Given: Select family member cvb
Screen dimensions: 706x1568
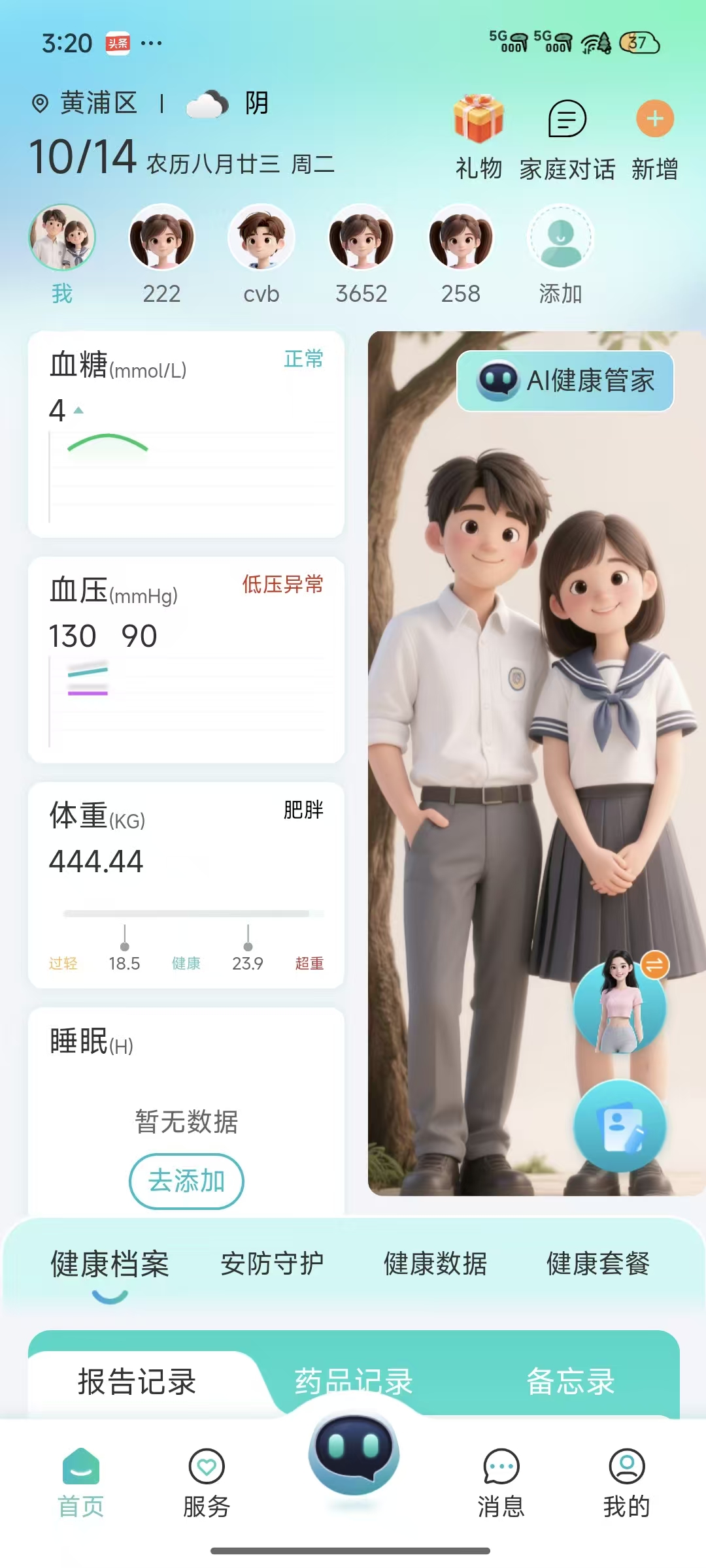Looking at the screenshot, I should 261,238.
